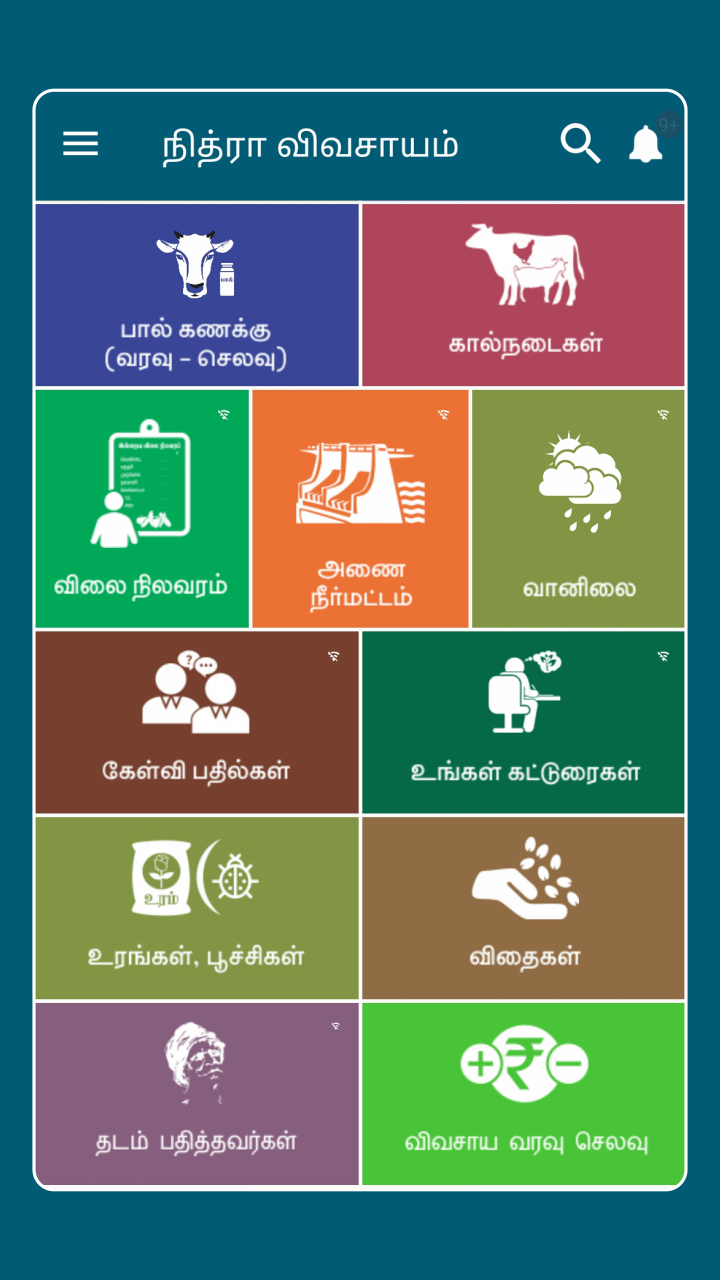This screenshot has height=1280, width=720.
Task: Open the பால் கணக்கு (வரவு - செலவு) tile
Action: 197,295
